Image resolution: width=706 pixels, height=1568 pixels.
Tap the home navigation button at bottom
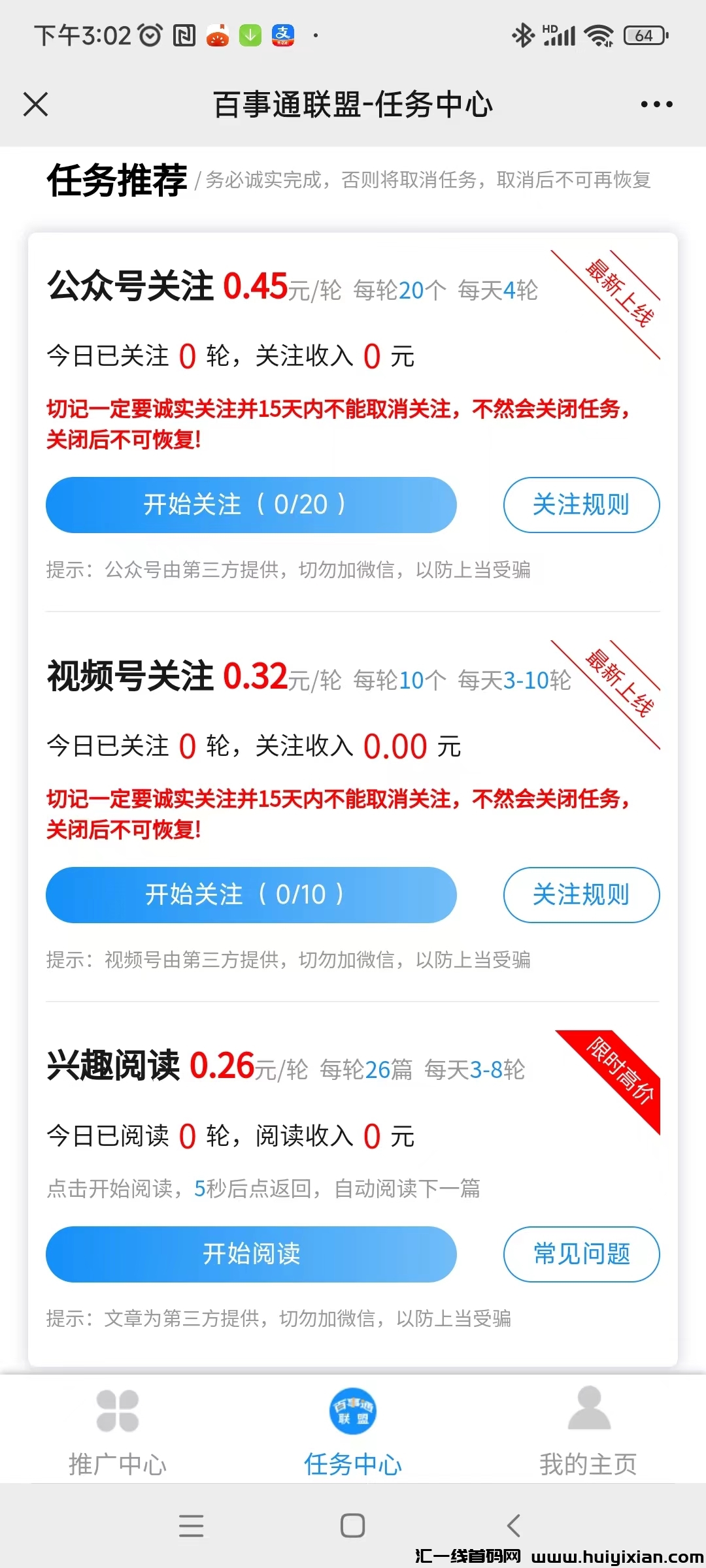[x=352, y=1526]
